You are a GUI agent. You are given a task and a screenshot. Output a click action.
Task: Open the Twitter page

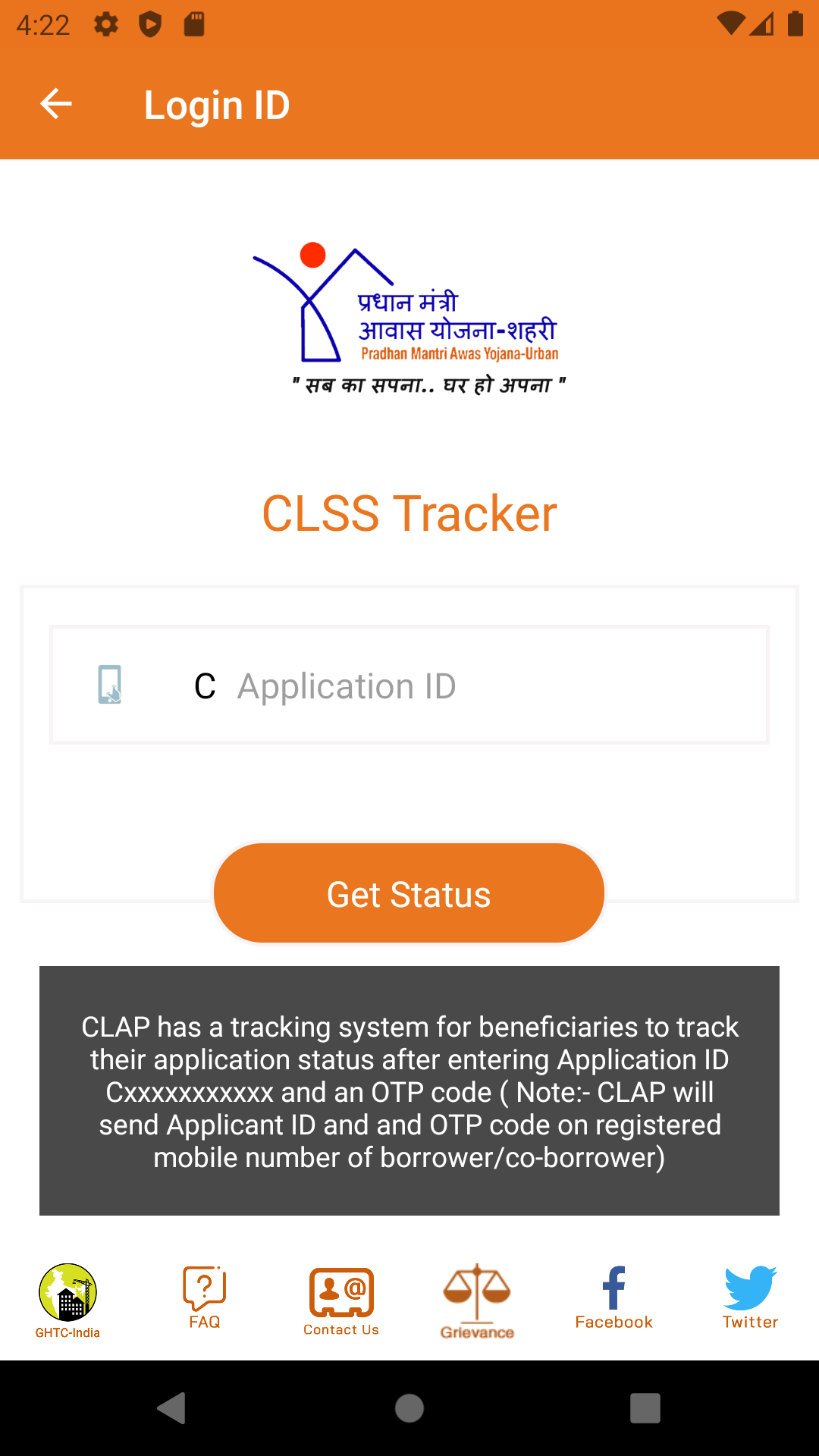[x=750, y=1298]
